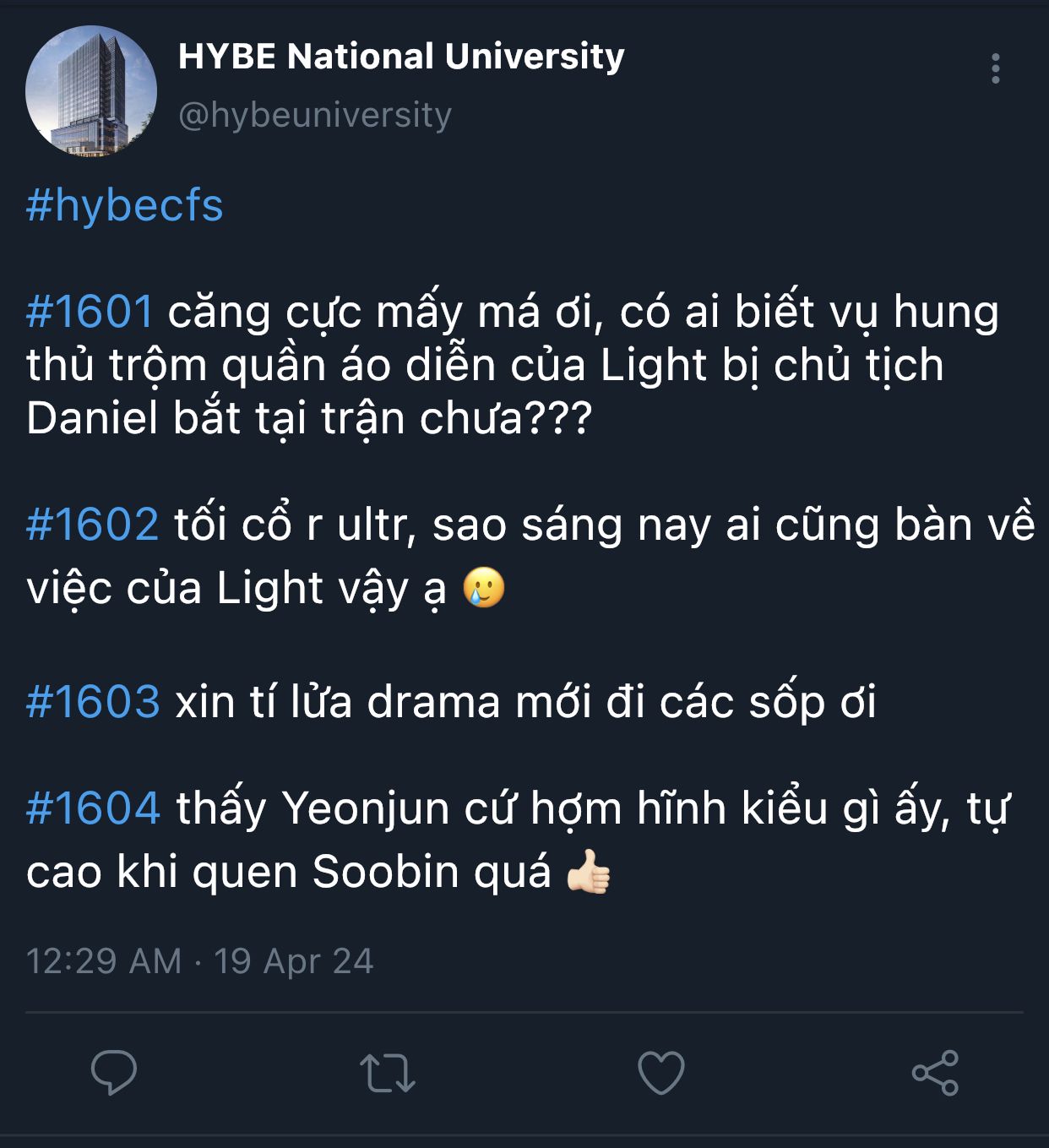Open the #1603 hashtag link
The height and width of the screenshot is (1148, 1049).
click(x=93, y=701)
